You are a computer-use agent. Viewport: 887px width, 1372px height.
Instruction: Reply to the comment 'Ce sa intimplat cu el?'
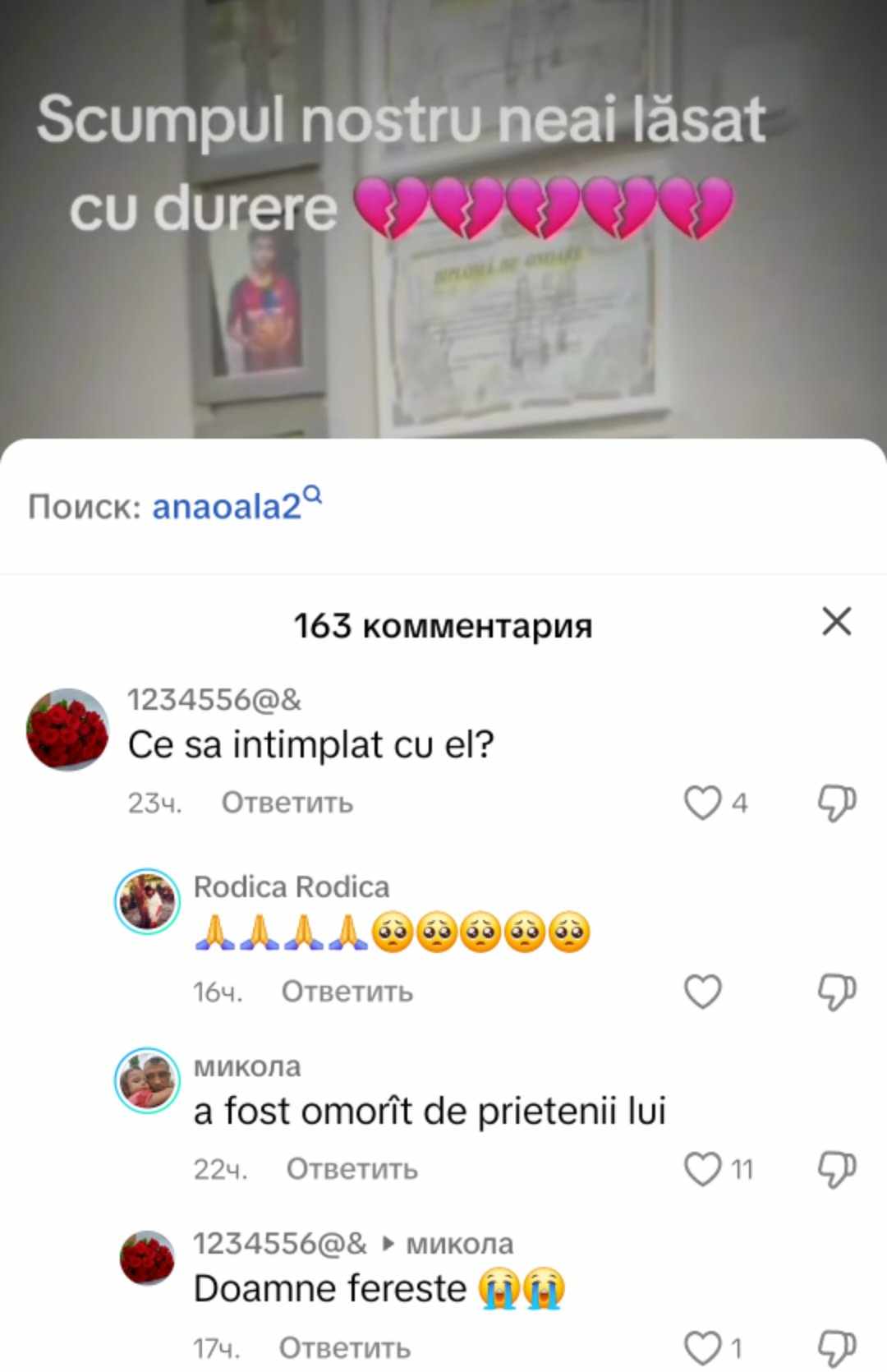click(x=287, y=803)
